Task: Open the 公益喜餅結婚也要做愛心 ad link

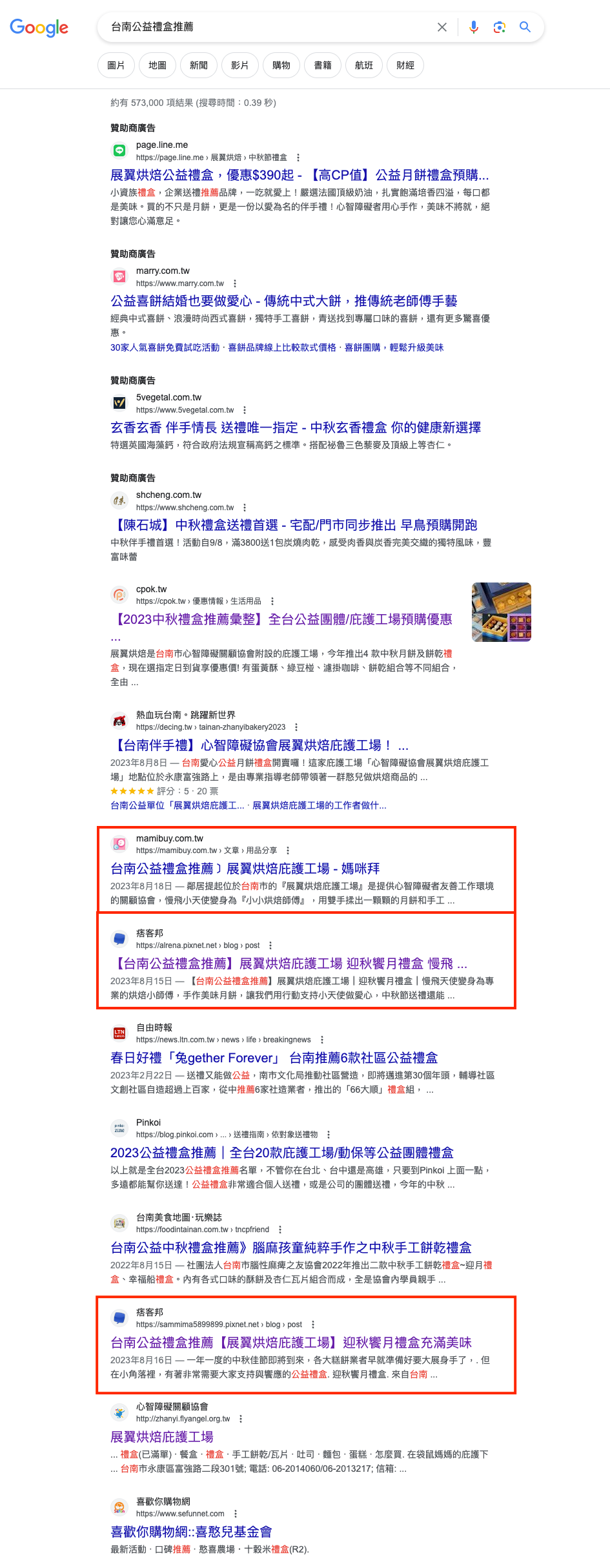Action: pos(284,301)
